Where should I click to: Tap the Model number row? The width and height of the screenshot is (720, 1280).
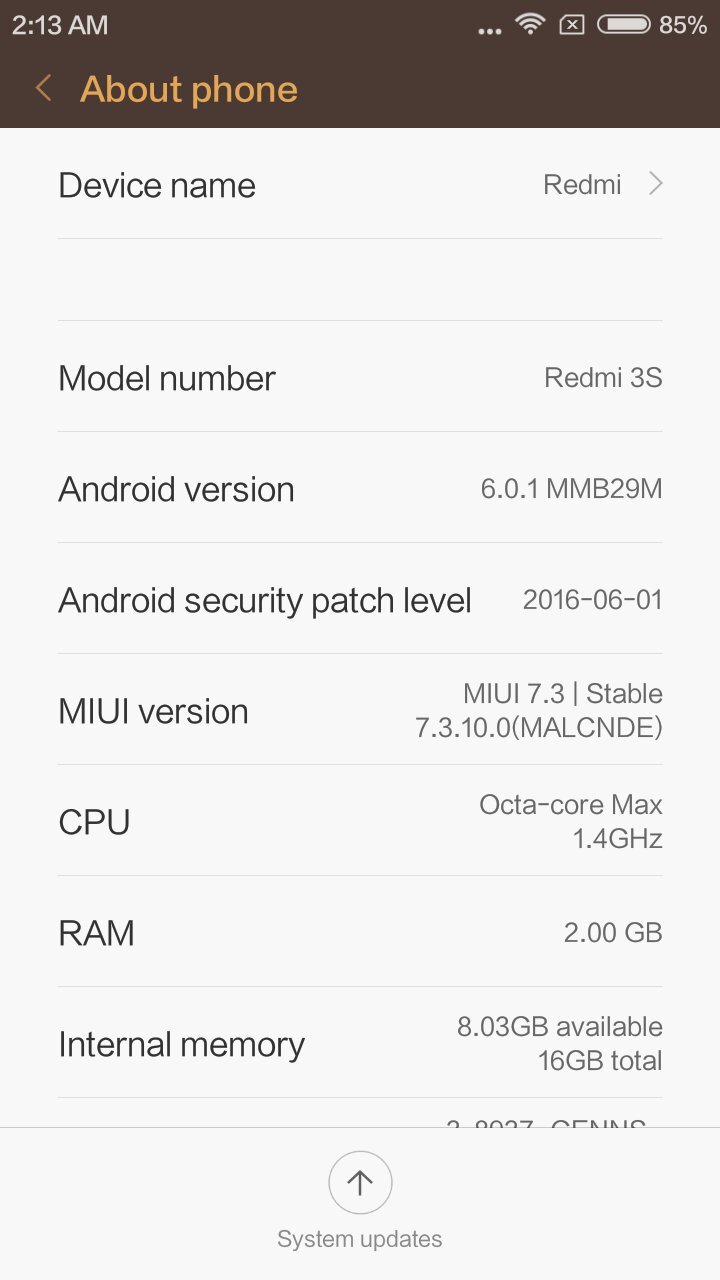pyautogui.click(x=360, y=377)
